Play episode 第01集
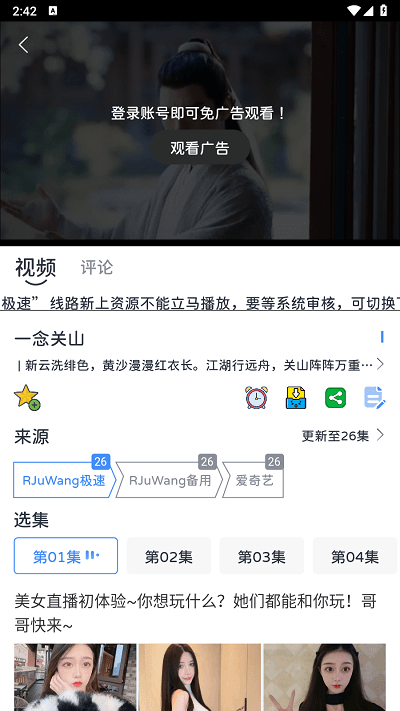400x711 pixels. (x=66, y=556)
